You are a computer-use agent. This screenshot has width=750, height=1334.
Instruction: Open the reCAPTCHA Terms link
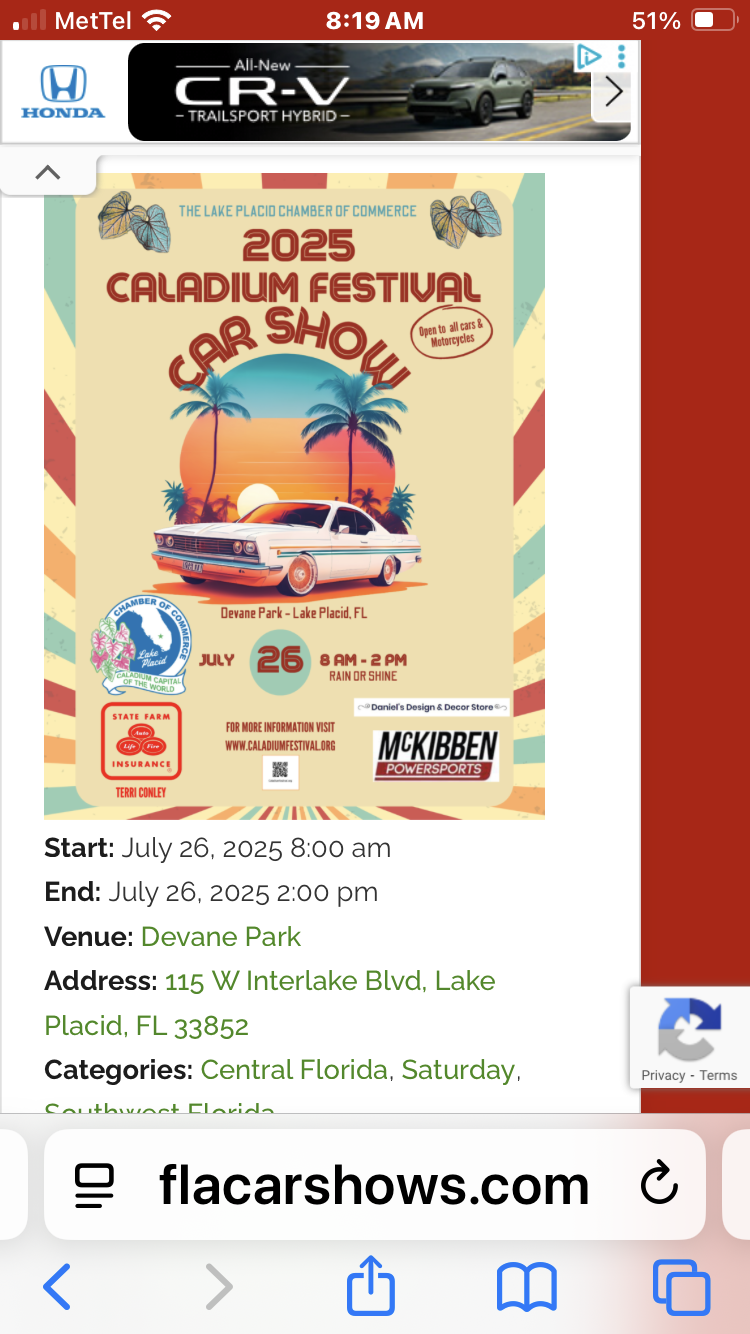point(718,1075)
